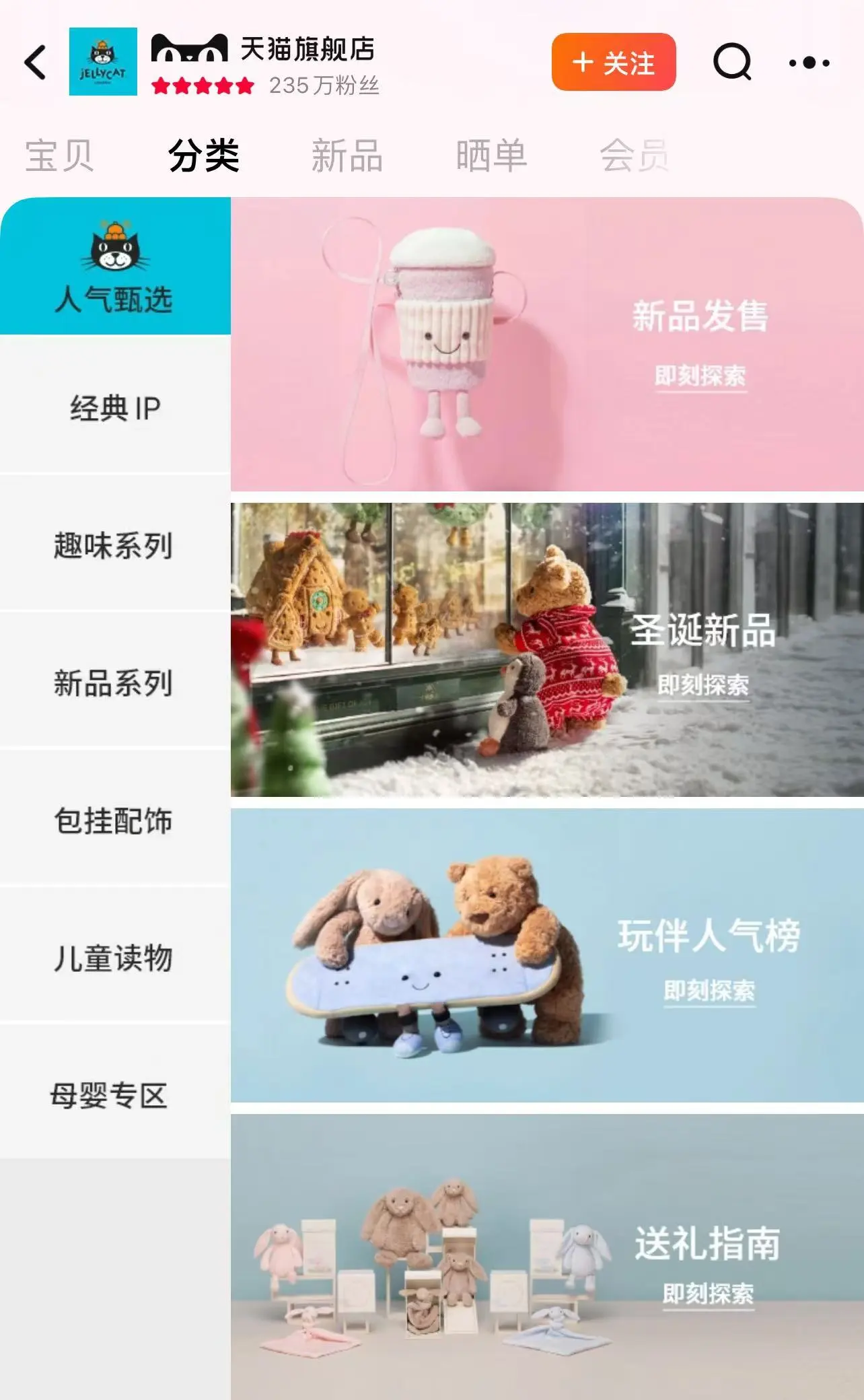Open the Jellycat store logo

coord(103,61)
